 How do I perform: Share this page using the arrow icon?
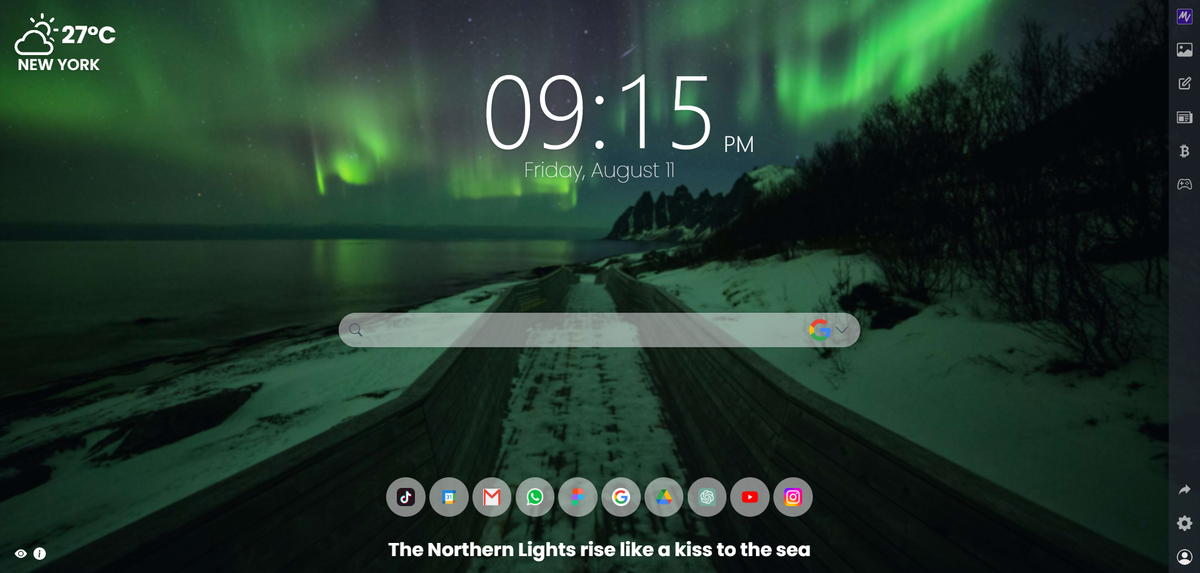click(x=1184, y=490)
